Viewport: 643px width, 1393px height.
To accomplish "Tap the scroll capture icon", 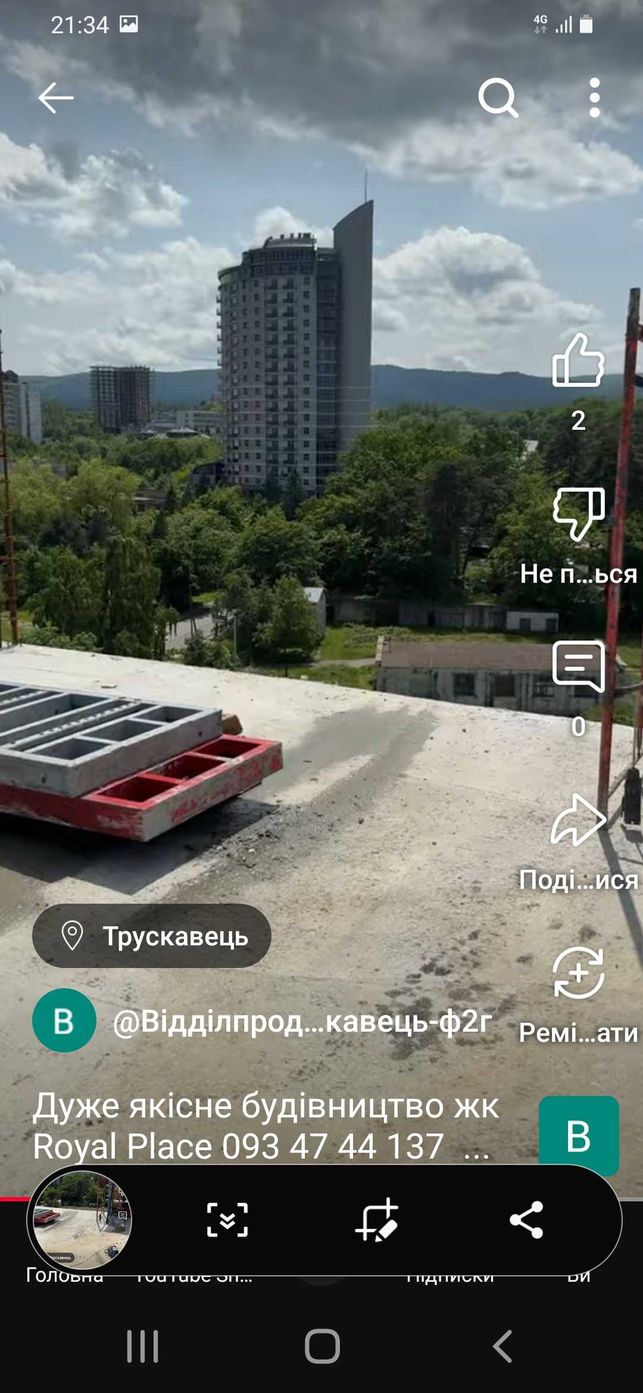I will (x=228, y=1220).
